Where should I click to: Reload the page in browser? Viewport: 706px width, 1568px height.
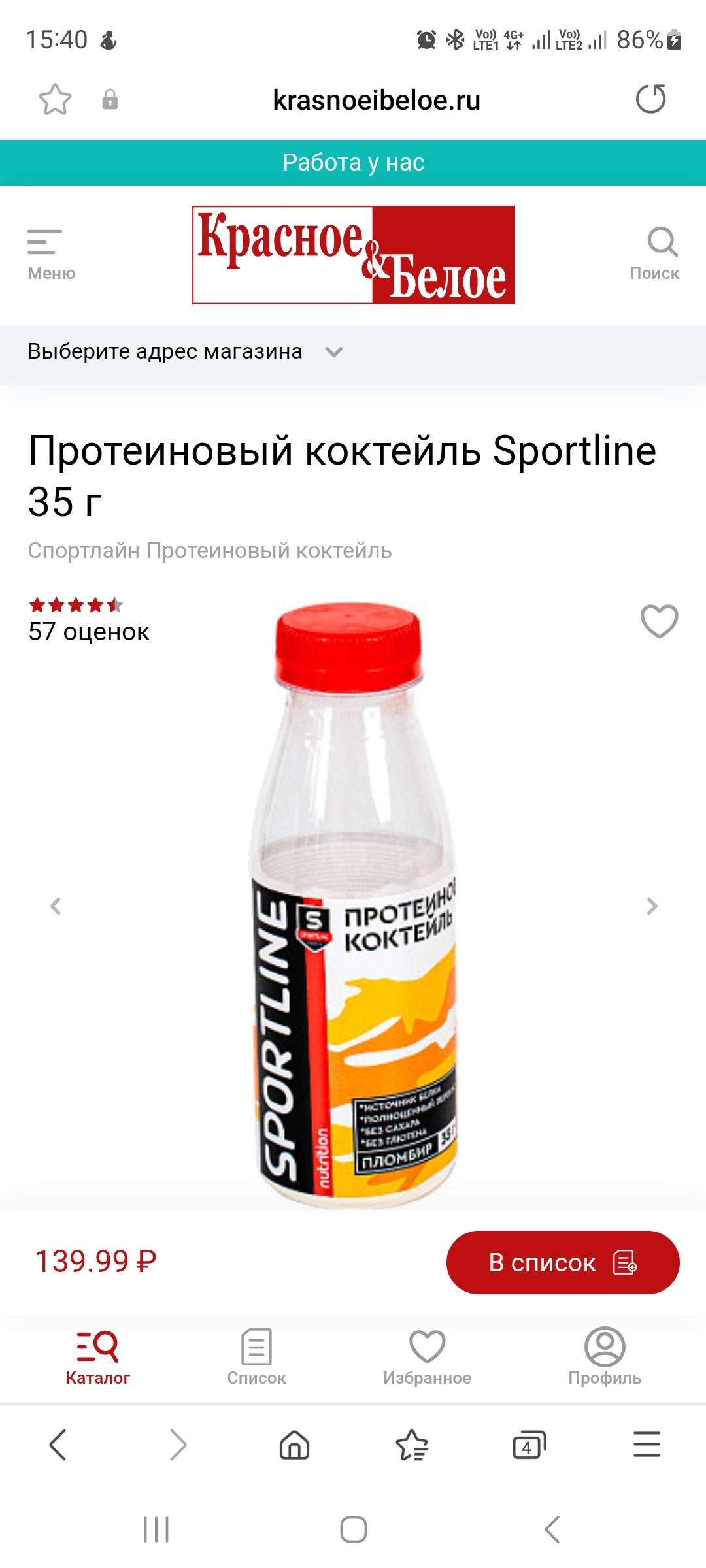(x=650, y=99)
